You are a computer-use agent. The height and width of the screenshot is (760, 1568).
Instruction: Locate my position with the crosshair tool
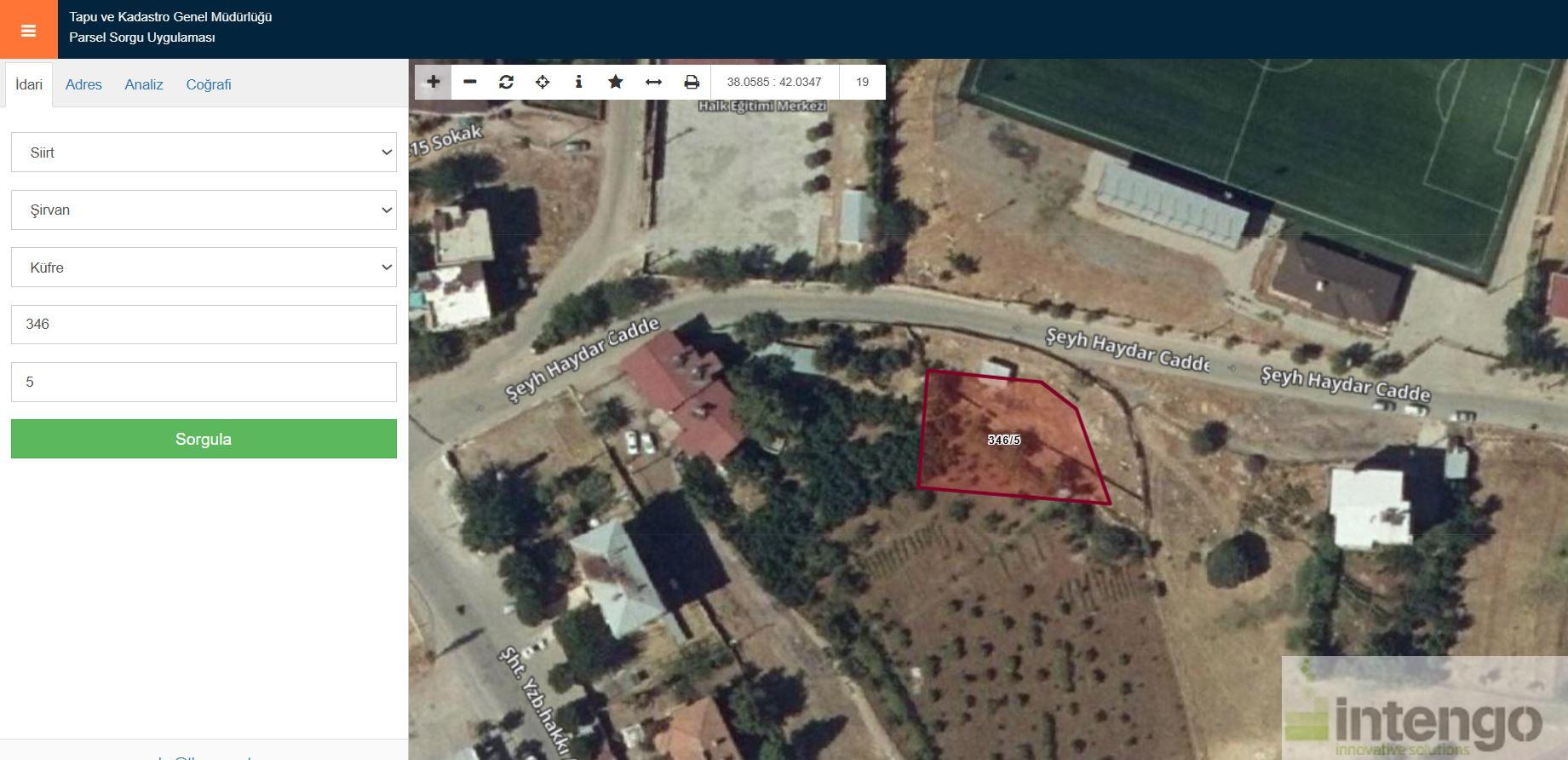(543, 82)
